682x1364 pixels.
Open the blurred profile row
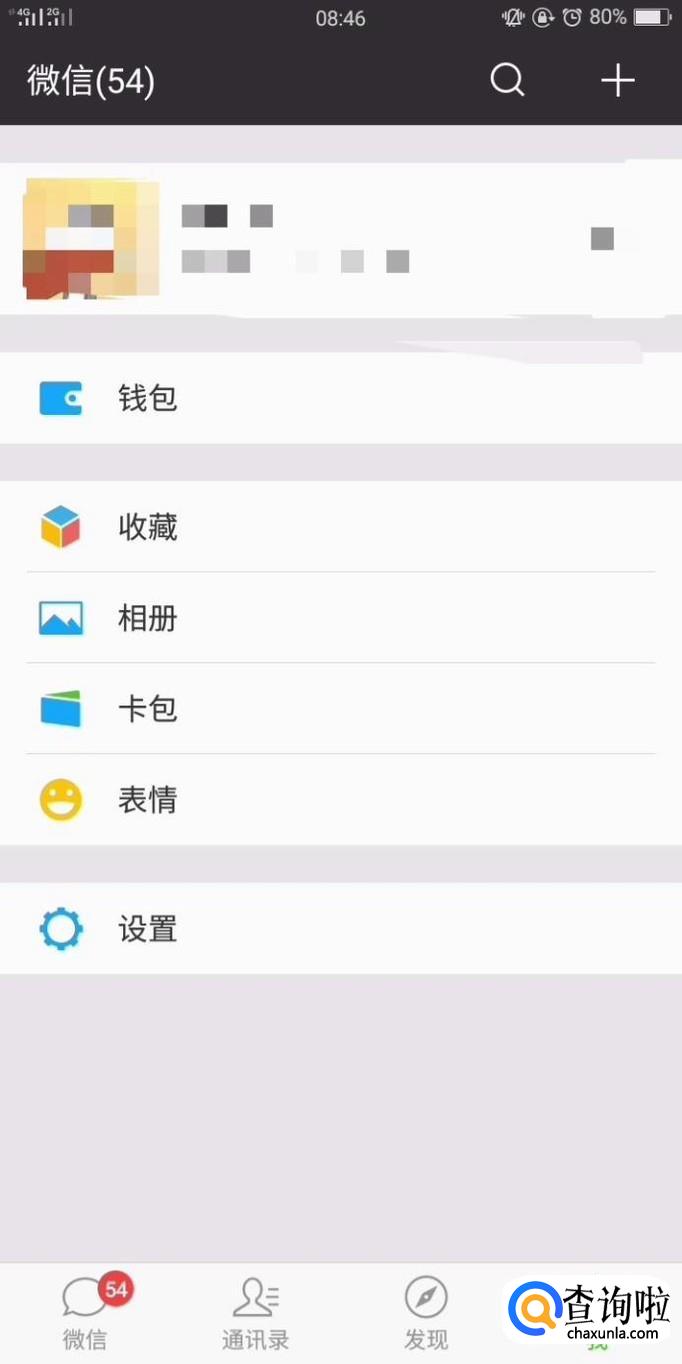[x=340, y=240]
